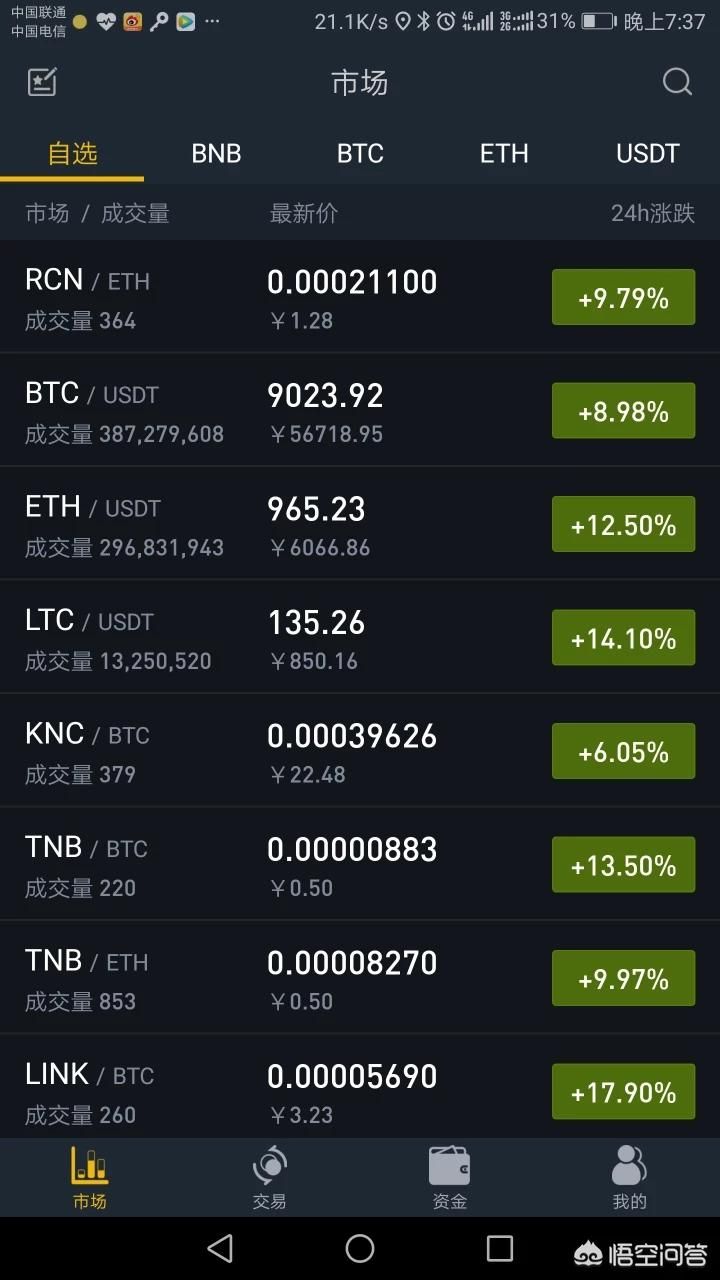Open the 资金 funds tab
This screenshot has height=1280, width=720.
pyautogui.click(x=450, y=1178)
